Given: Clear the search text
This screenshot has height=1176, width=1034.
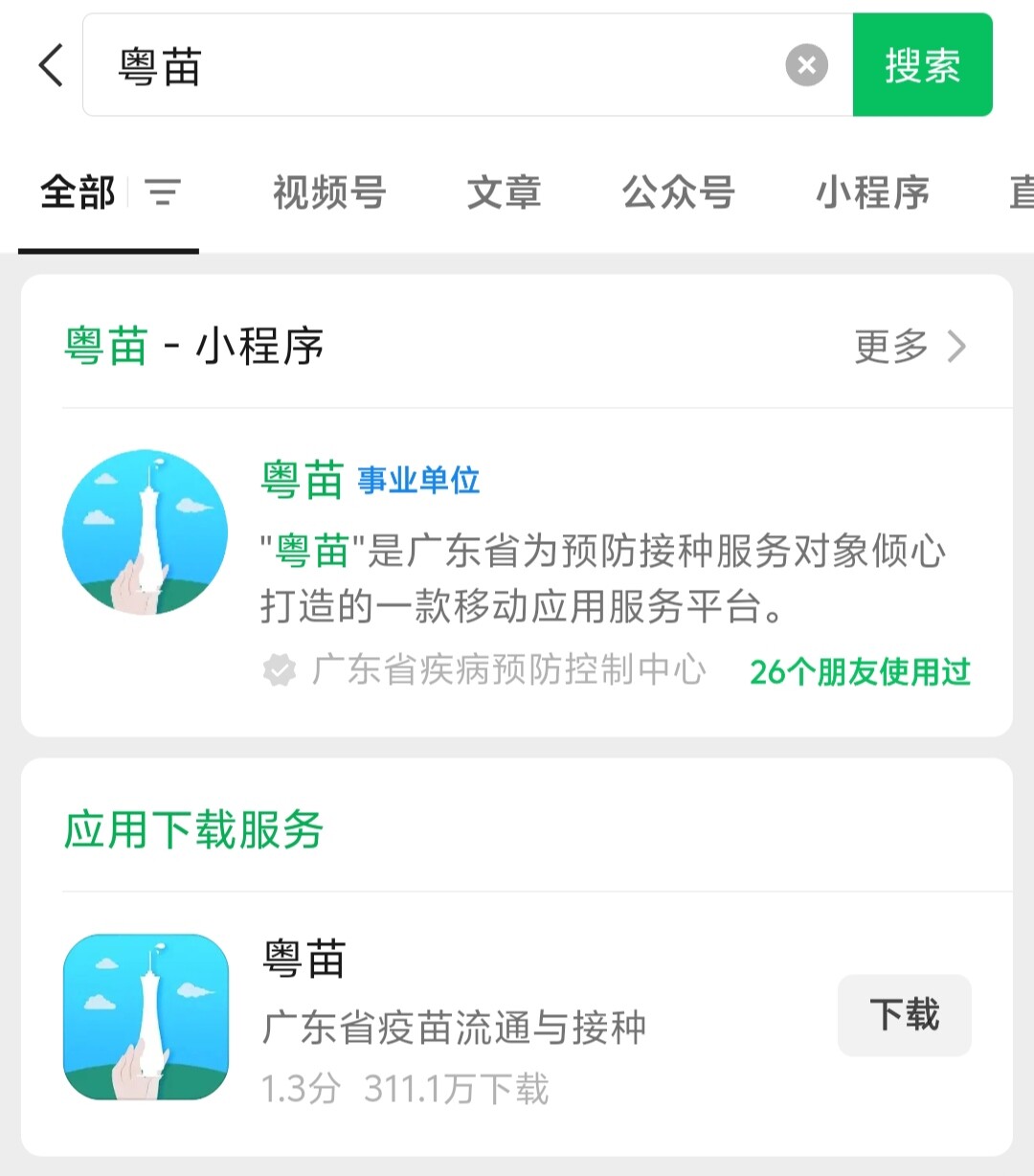Looking at the screenshot, I should tap(806, 65).
